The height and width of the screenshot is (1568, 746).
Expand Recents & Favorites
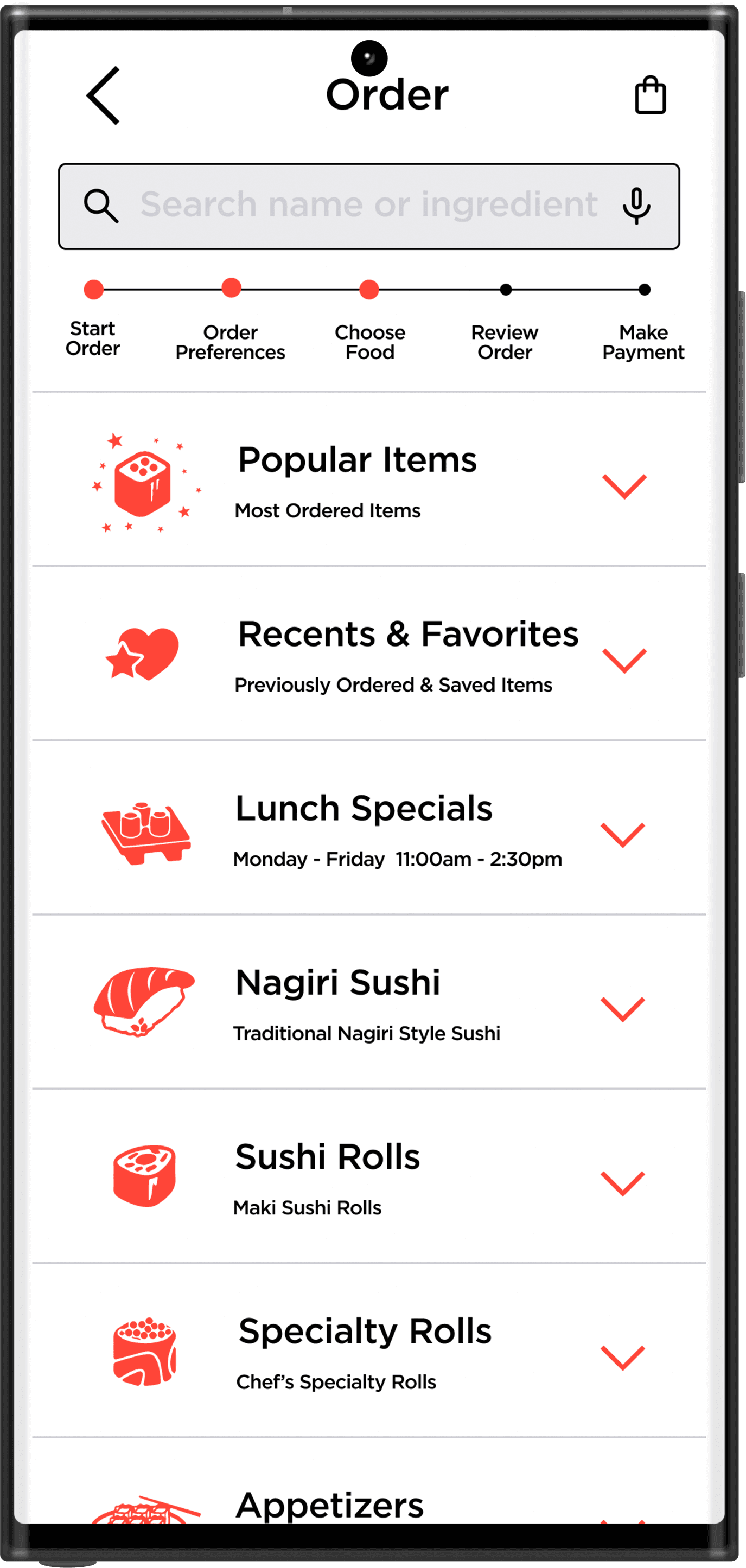click(x=624, y=661)
